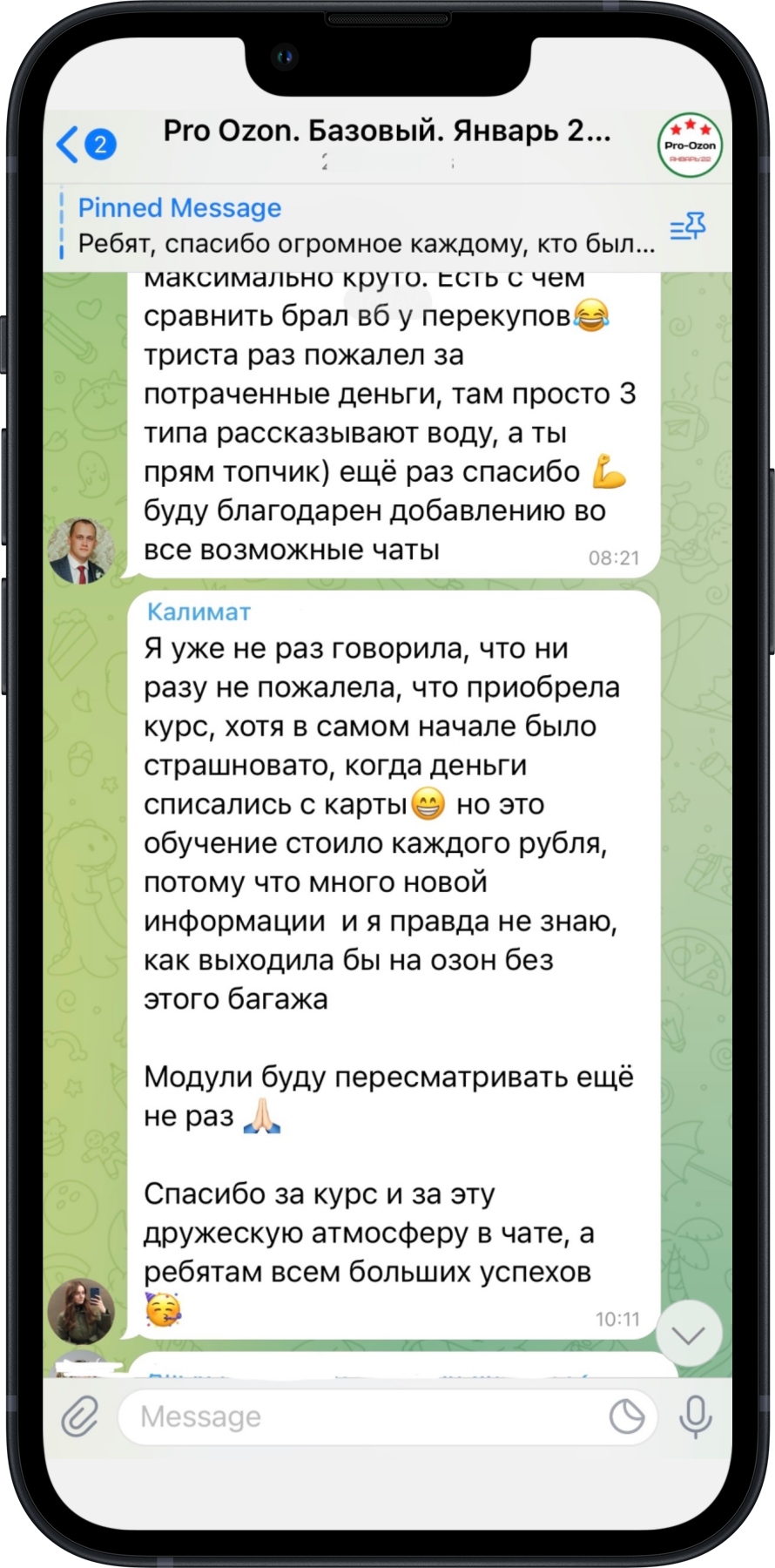This screenshot has width=775, height=1568.
Task: Open the Pro-Ozon group avatar
Action: [689, 145]
